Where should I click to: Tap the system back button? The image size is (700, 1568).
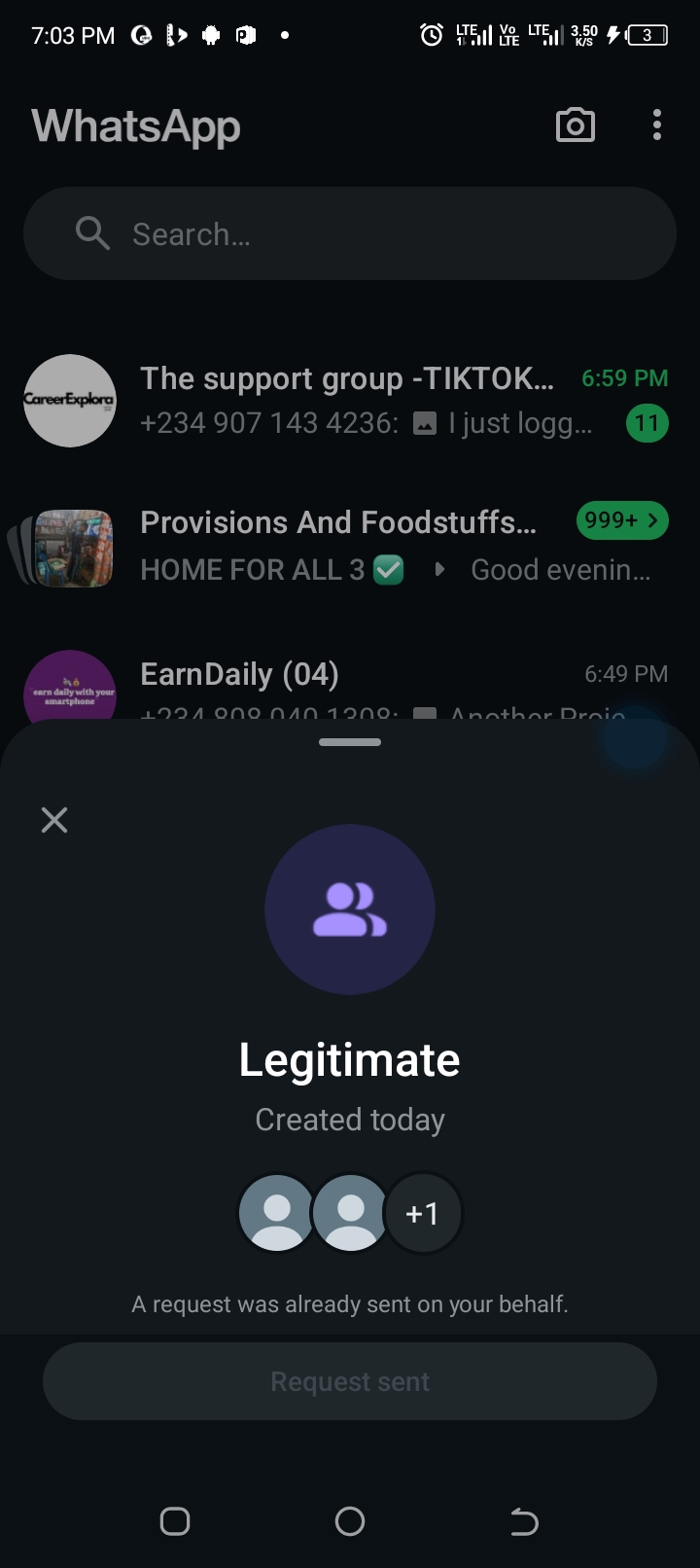(524, 1521)
